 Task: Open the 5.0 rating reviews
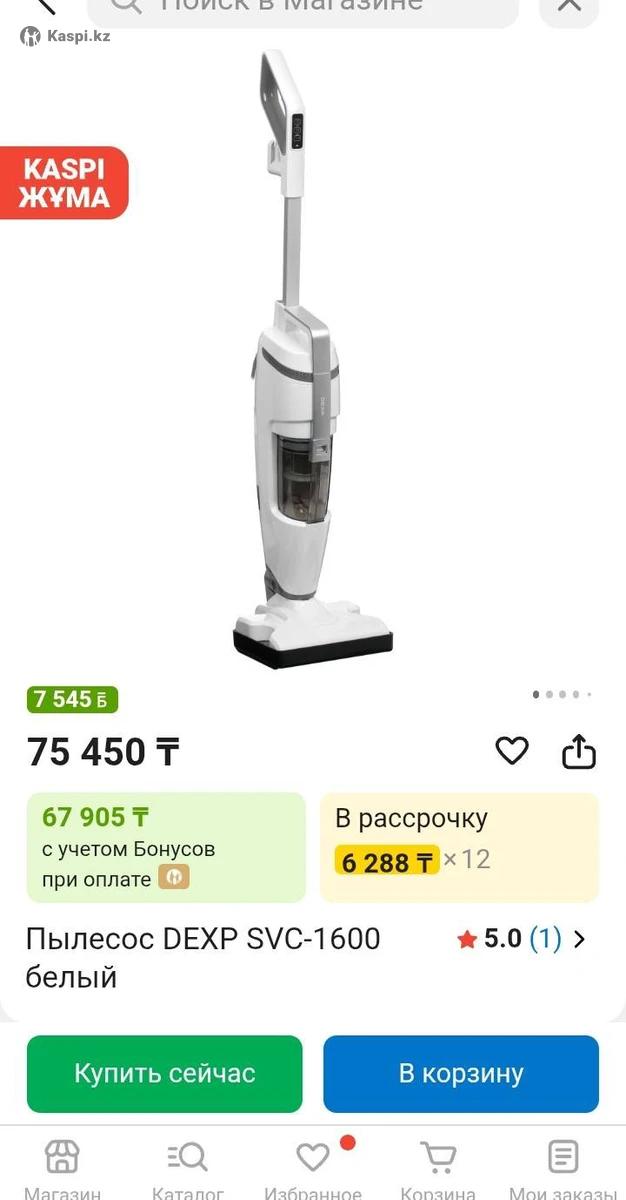click(x=521, y=939)
